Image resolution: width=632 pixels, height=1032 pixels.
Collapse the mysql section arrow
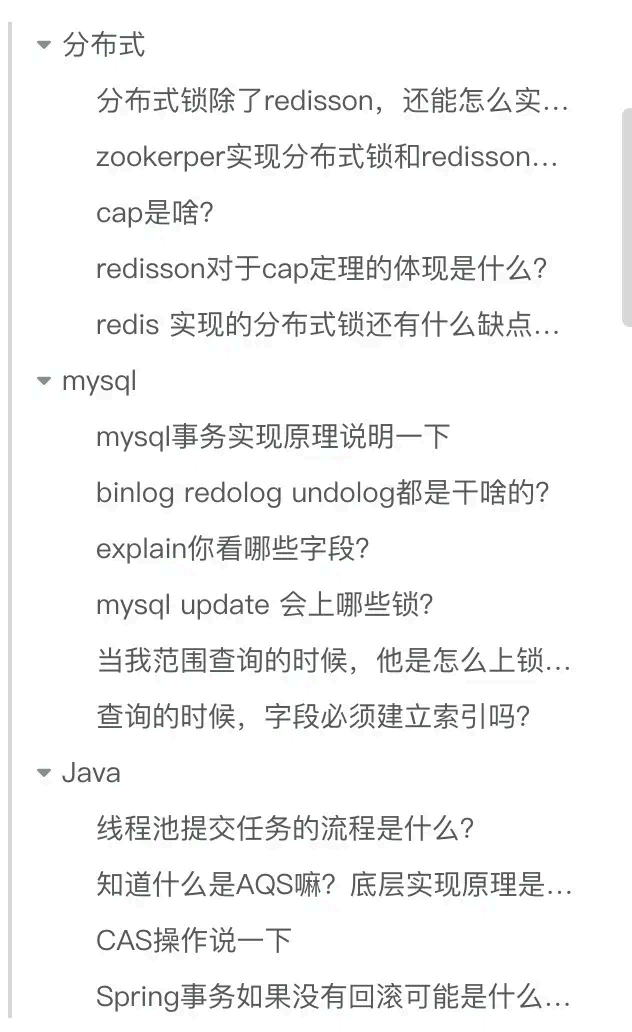coord(43,381)
